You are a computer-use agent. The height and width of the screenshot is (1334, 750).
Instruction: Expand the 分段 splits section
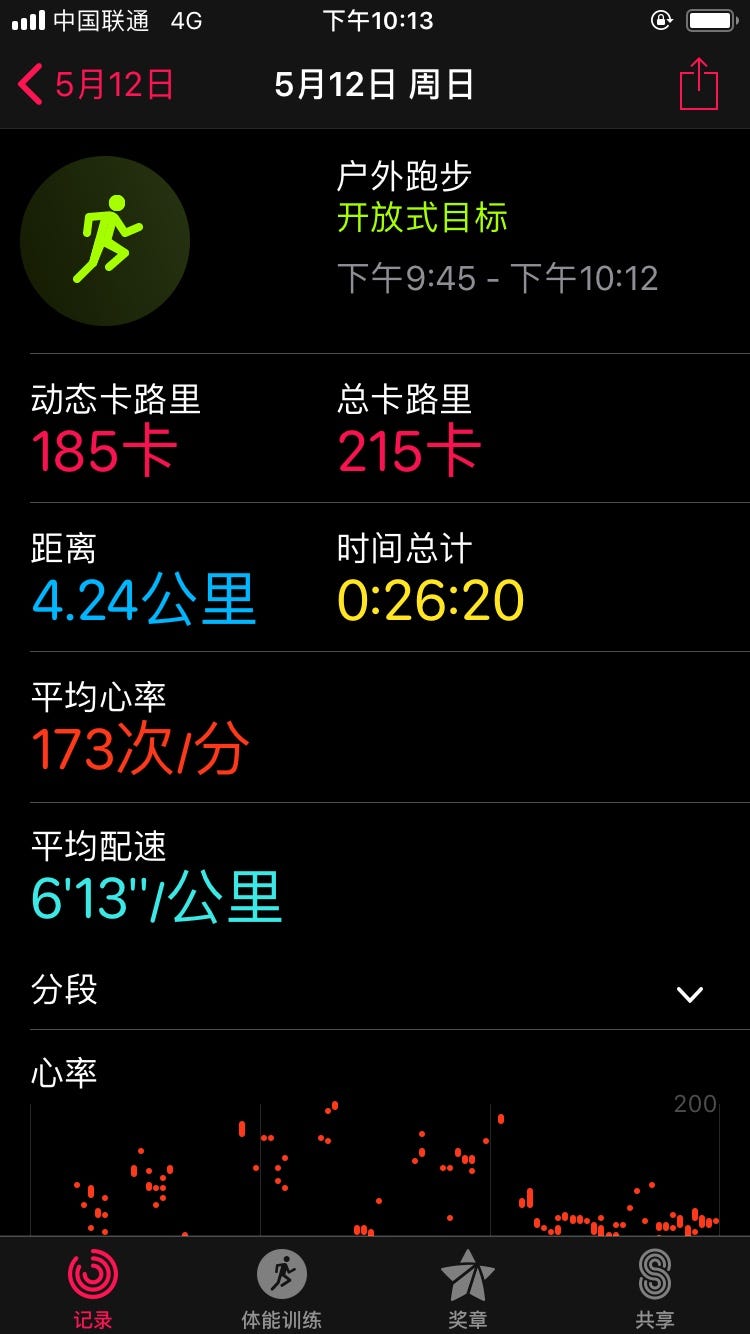pos(689,993)
